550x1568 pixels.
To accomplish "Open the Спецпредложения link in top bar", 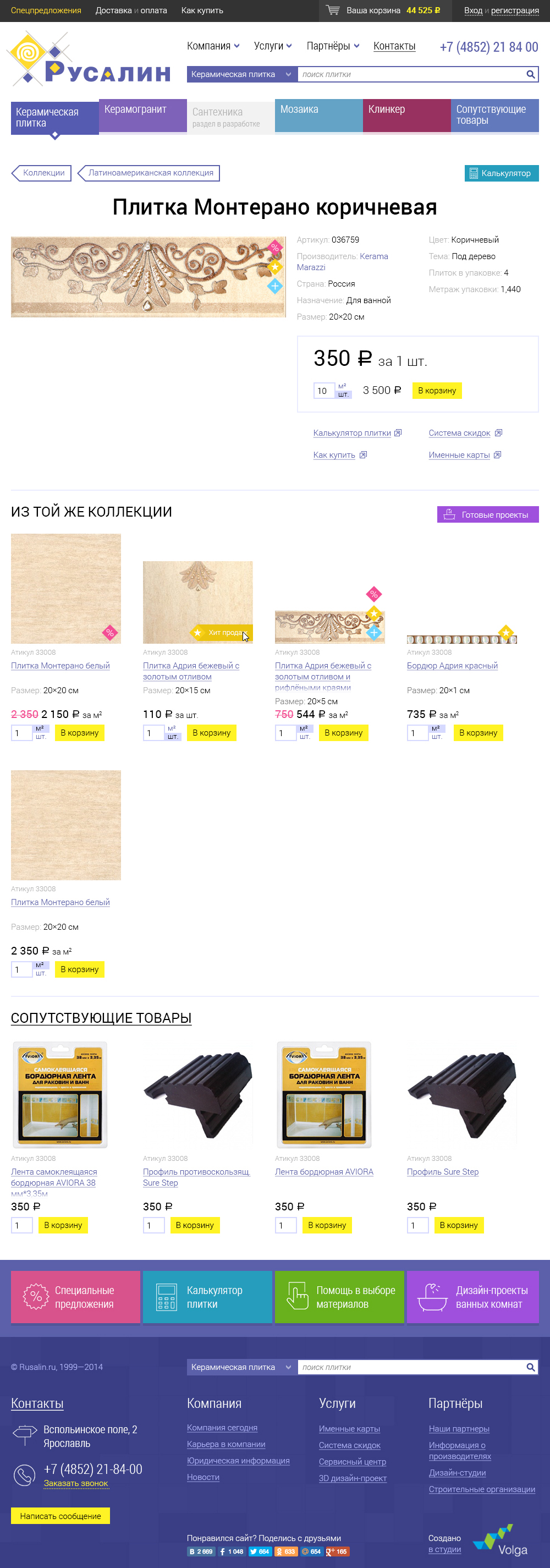I will [x=46, y=10].
